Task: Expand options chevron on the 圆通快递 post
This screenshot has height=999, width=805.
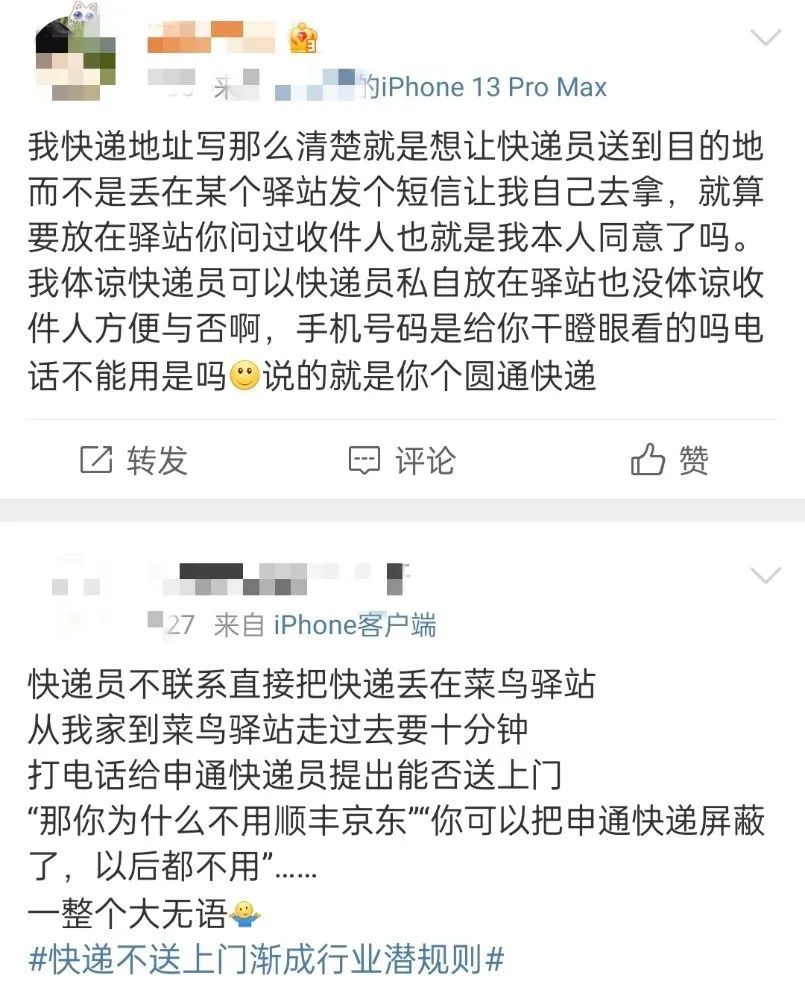Action: [766, 39]
